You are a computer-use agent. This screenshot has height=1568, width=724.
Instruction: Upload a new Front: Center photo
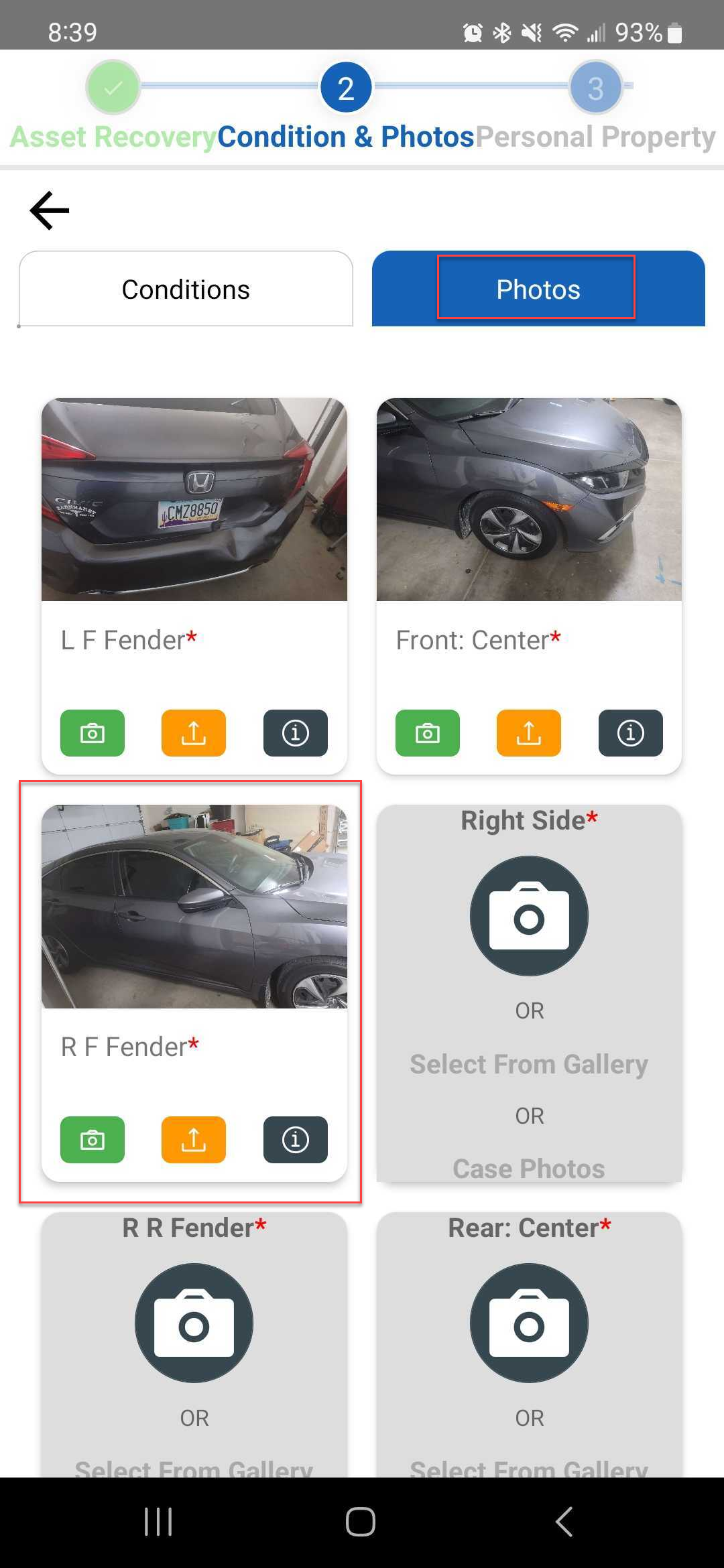[529, 733]
